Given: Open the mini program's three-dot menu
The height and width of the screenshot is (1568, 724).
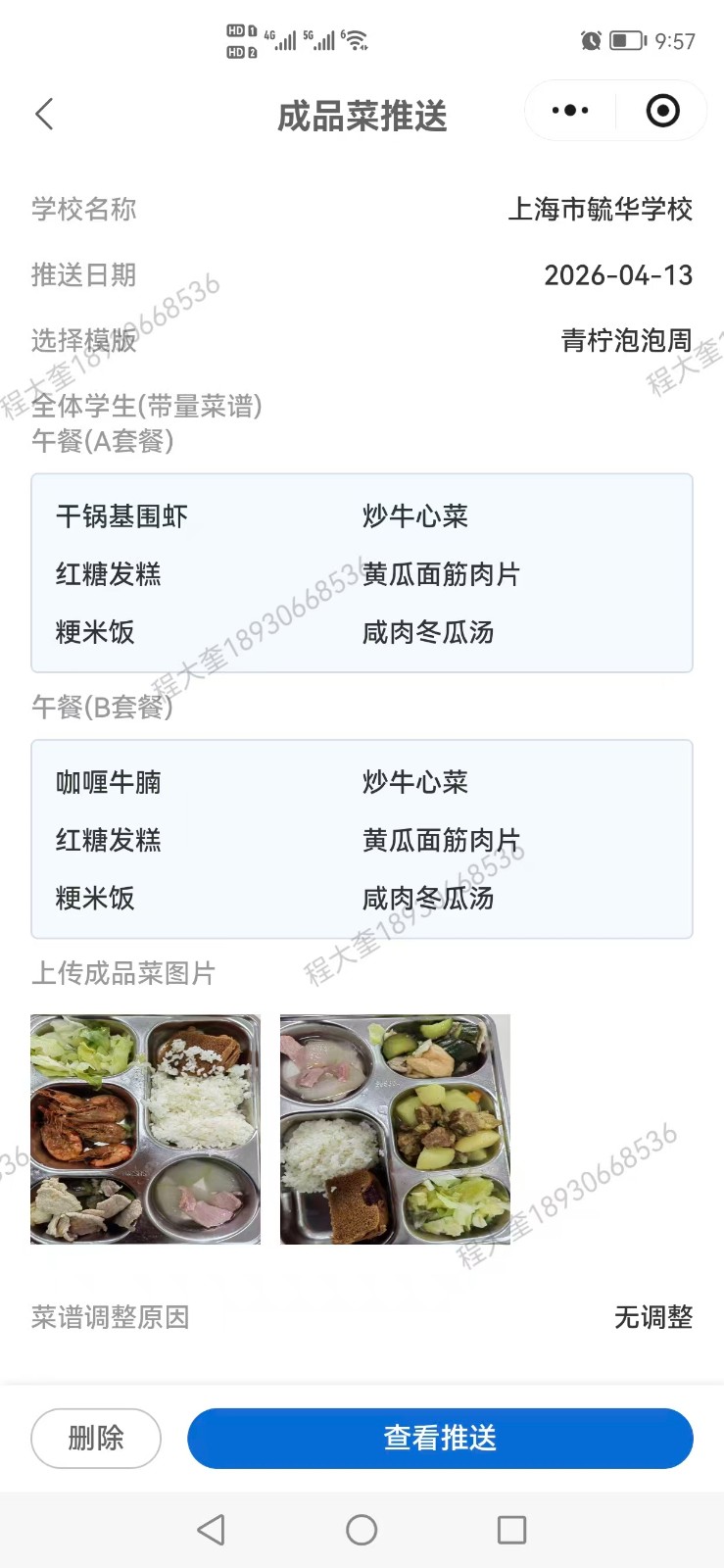Looking at the screenshot, I should pos(570,111).
